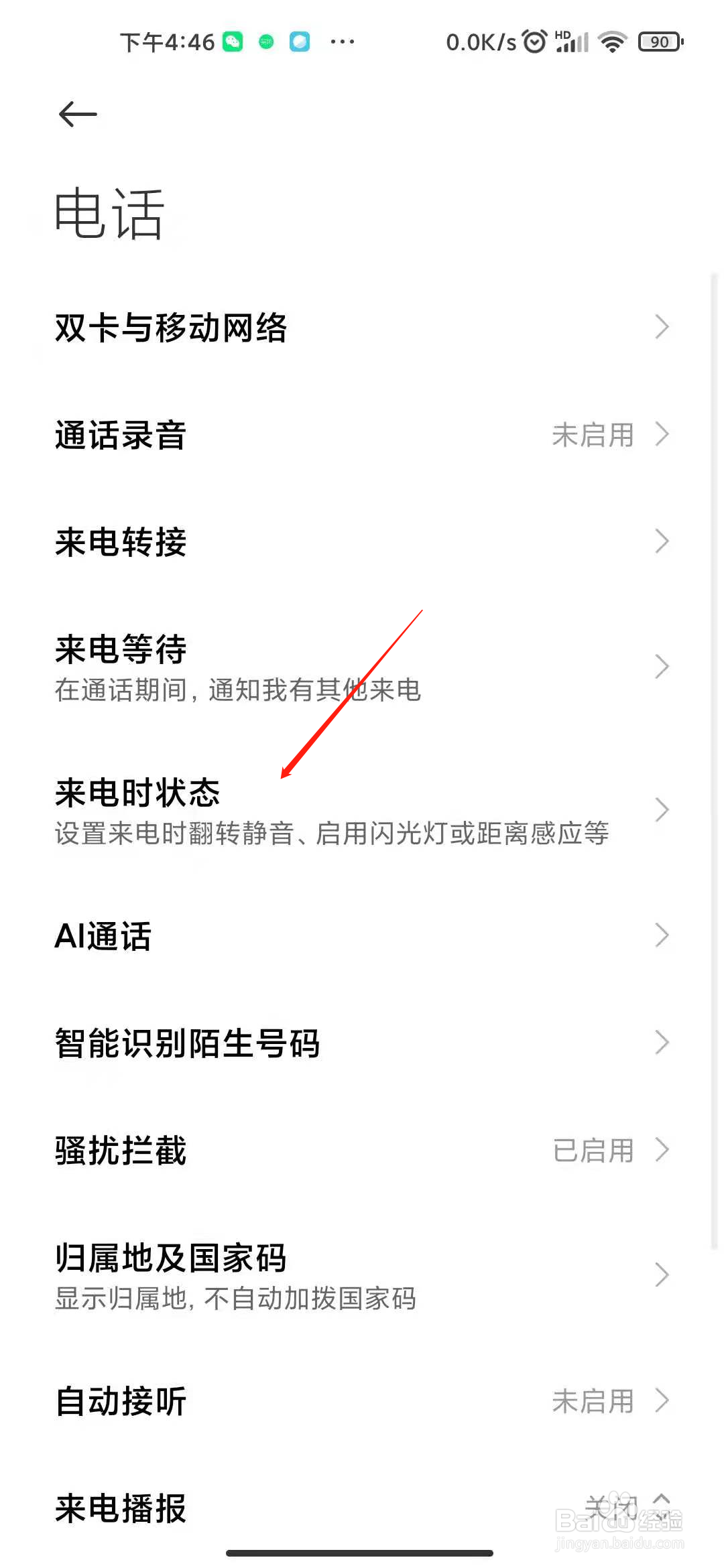The width and height of the screenshot is (724, 1568).
Task: Click the Wi-Fi icon in the status bar
Action: [x=612, y=42]
